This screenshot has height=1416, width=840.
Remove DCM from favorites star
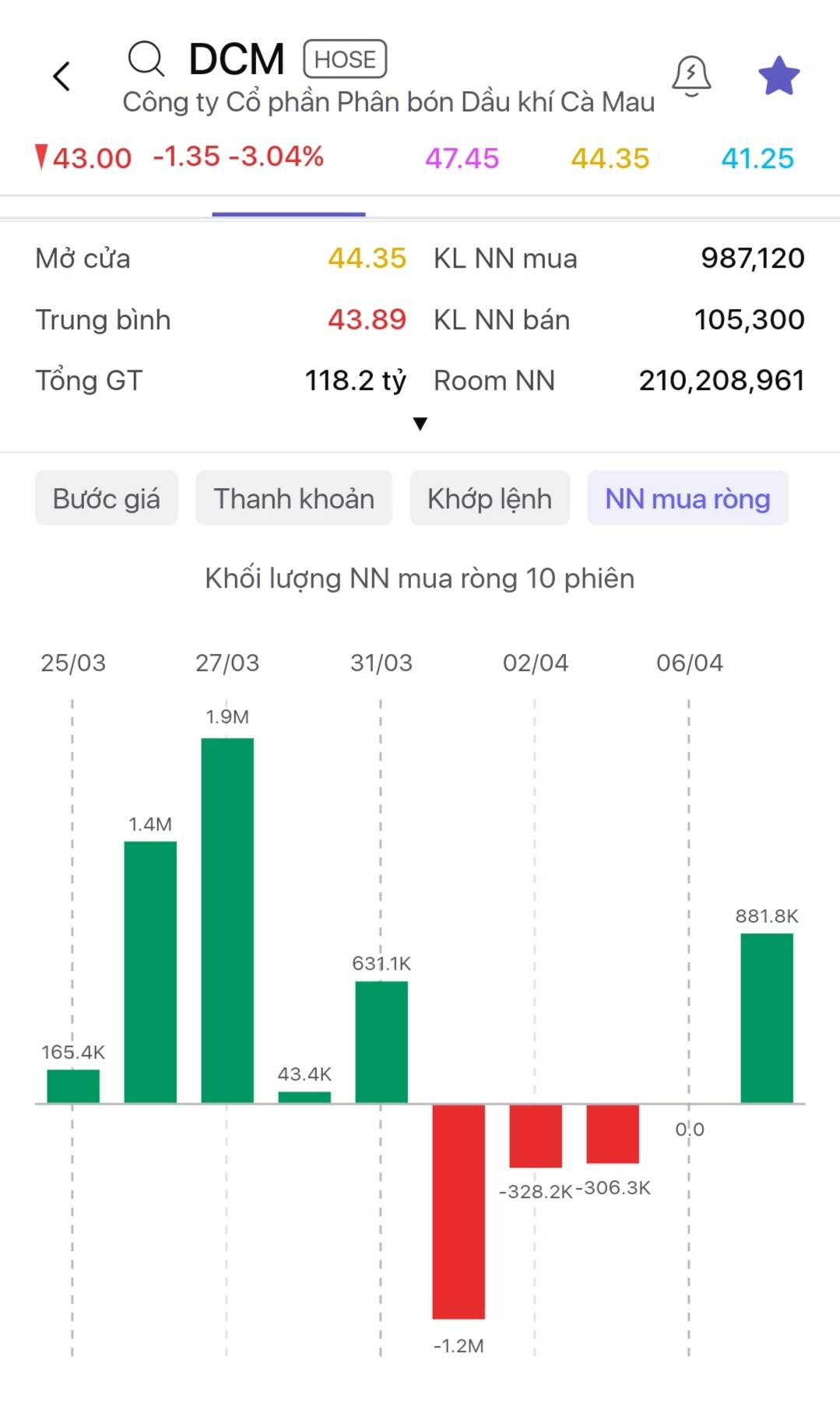[778, 76]
